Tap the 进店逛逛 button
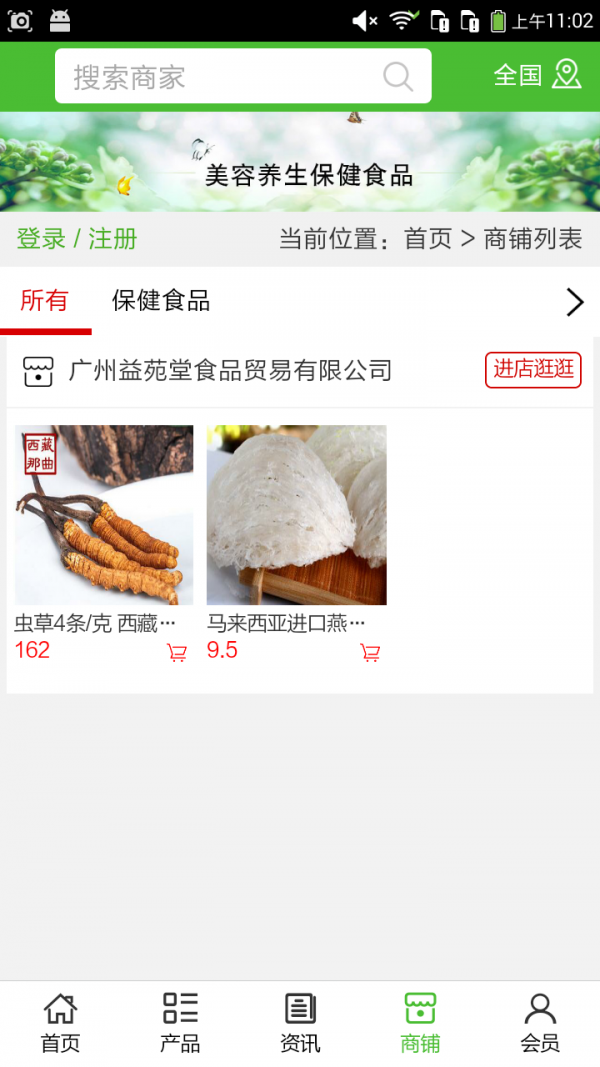 (x=533, y=369)
